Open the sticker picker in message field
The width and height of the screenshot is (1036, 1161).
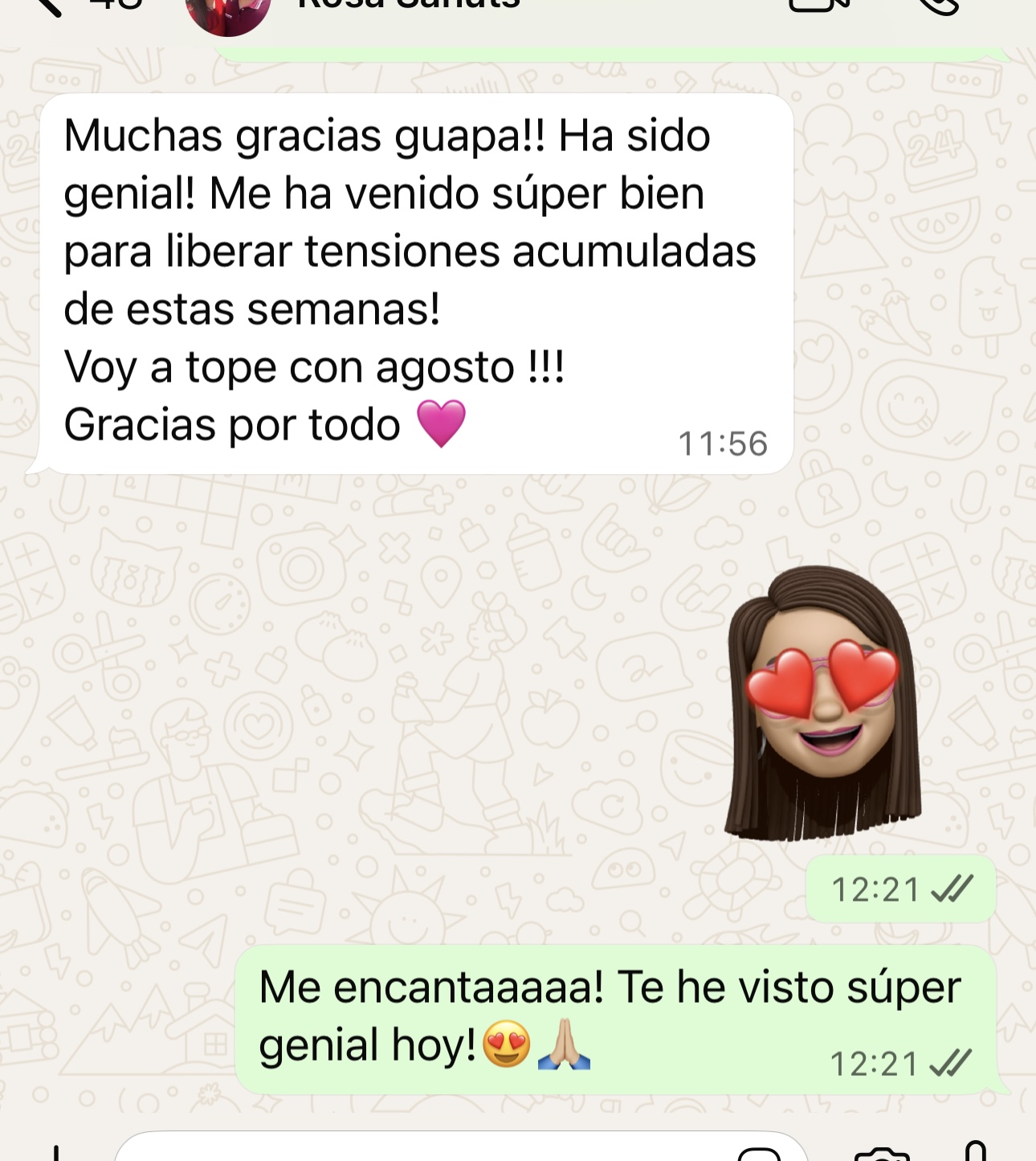click(x=759, y=1154)
